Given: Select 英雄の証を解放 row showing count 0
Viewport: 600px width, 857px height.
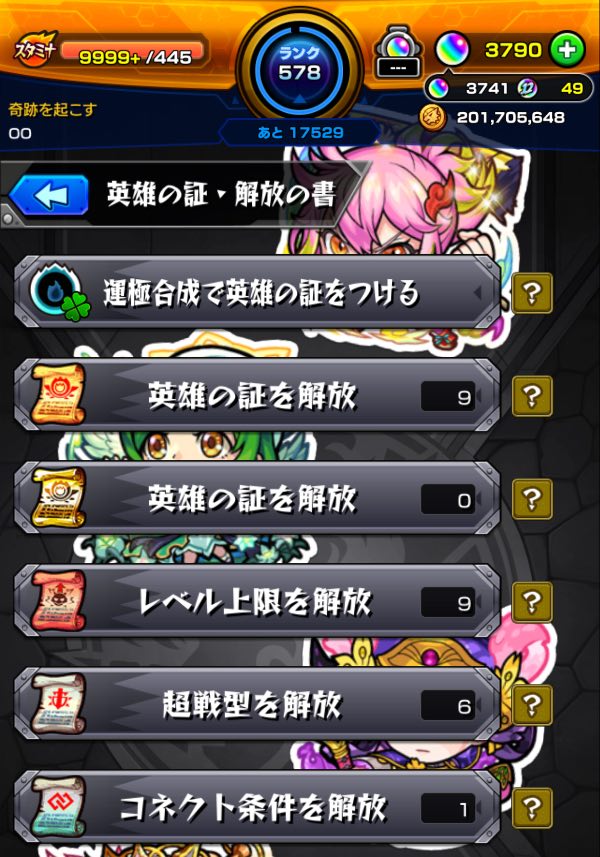Looking at the screenshot, I should pos(257,498).
